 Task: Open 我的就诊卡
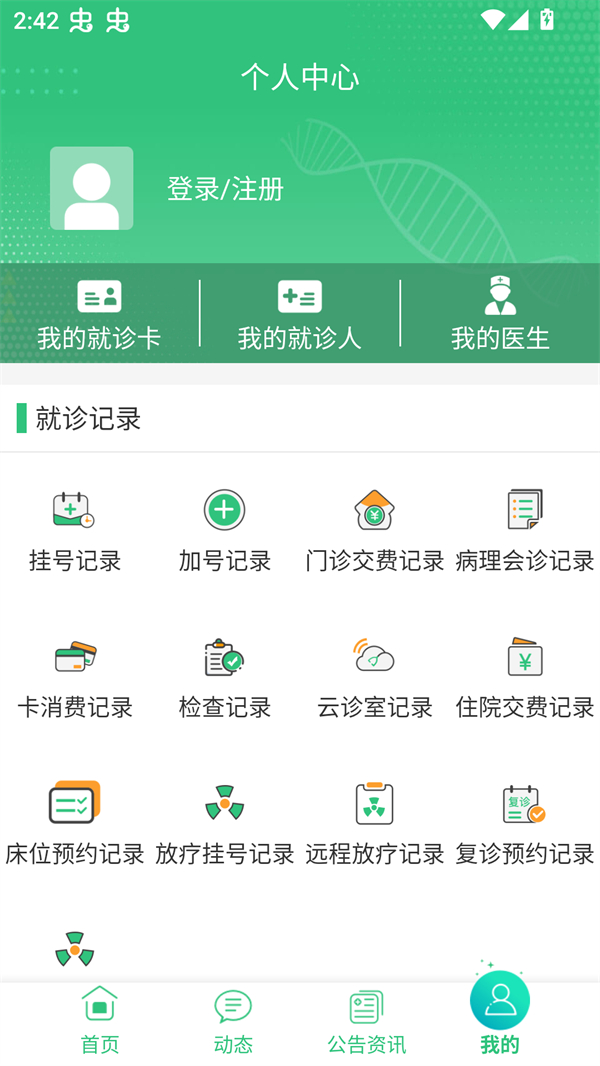[x=99, y=314]
